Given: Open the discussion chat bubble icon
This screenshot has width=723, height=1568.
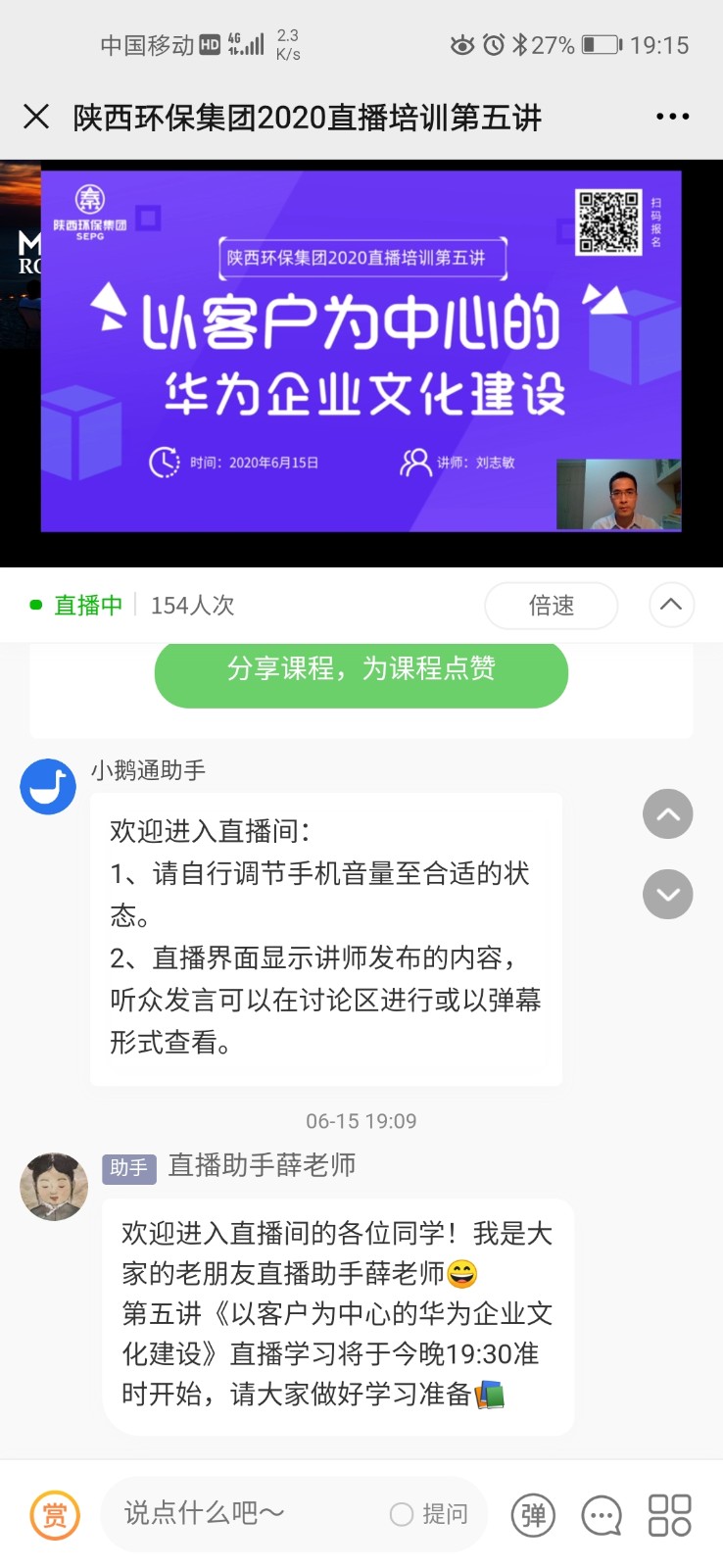Looking at the screenshot, I should [x=602, y=1515].
